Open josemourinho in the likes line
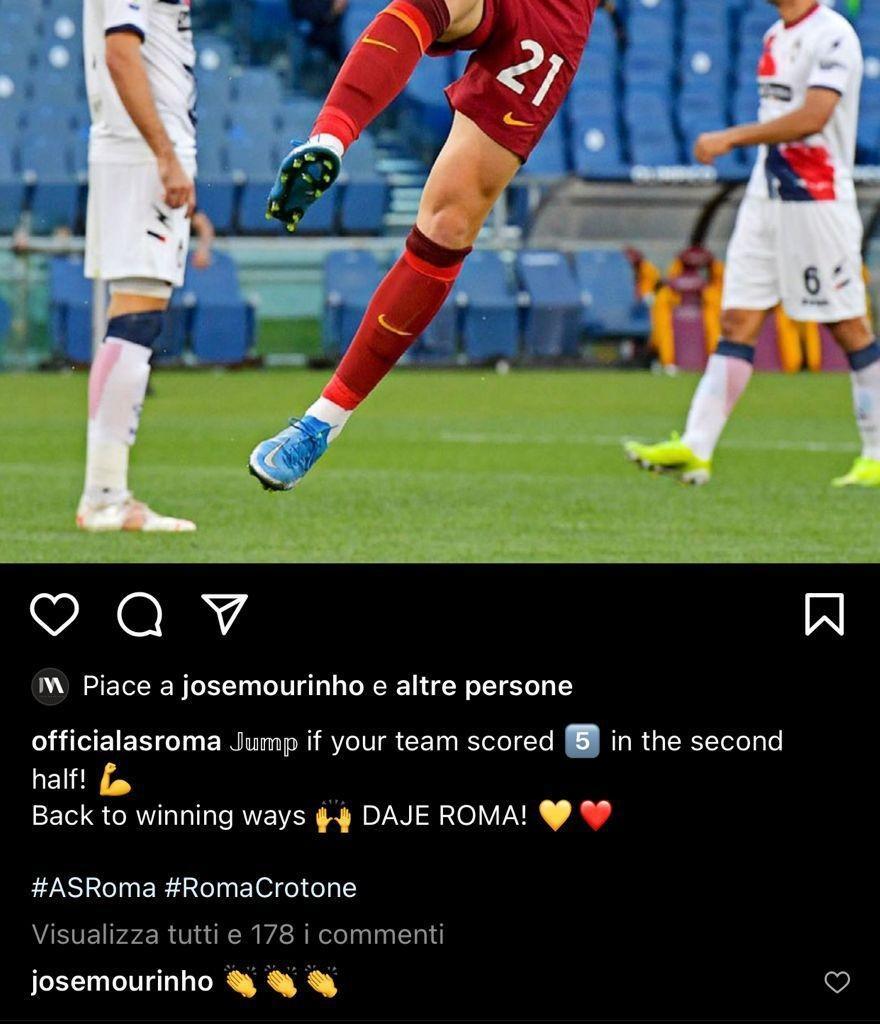Viewport: 880px width, 1024px height. click(272, 686)
